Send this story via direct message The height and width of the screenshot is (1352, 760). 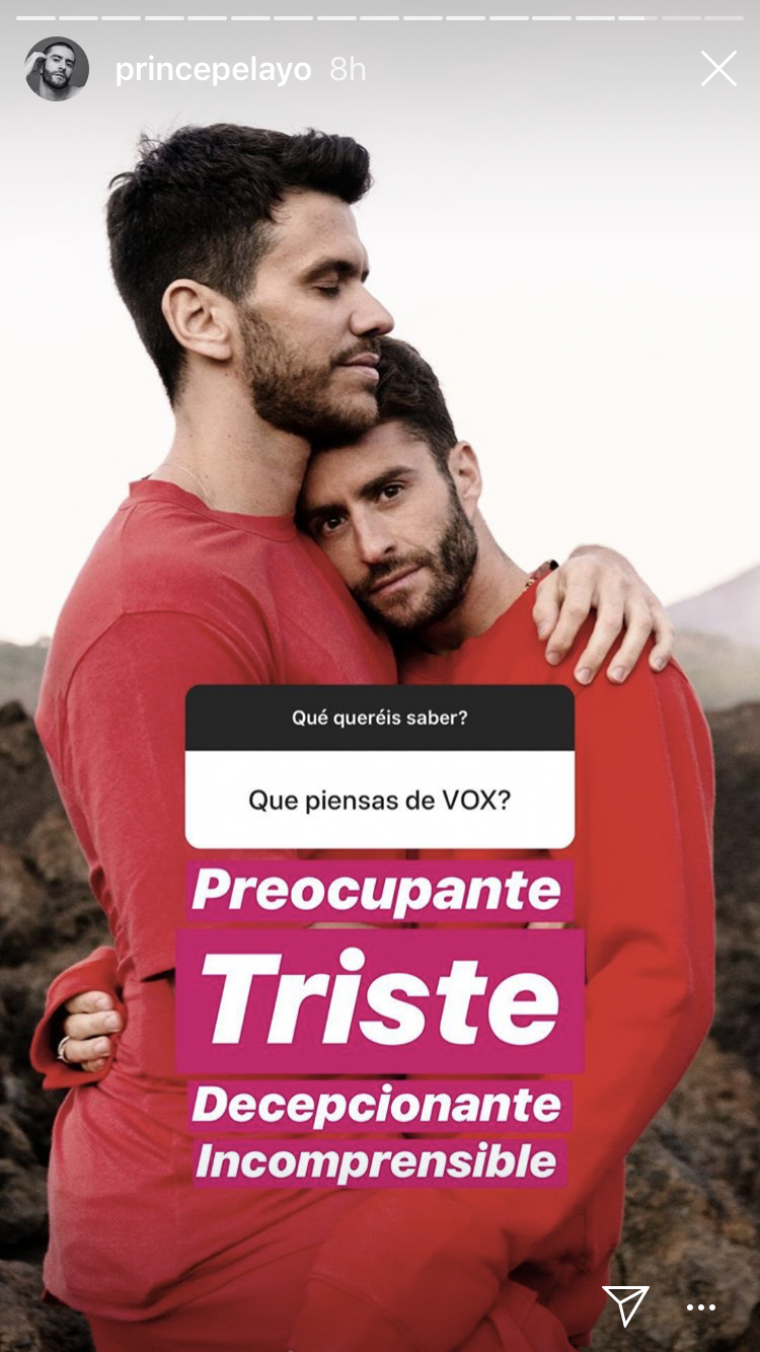(x=625, y=1306)
